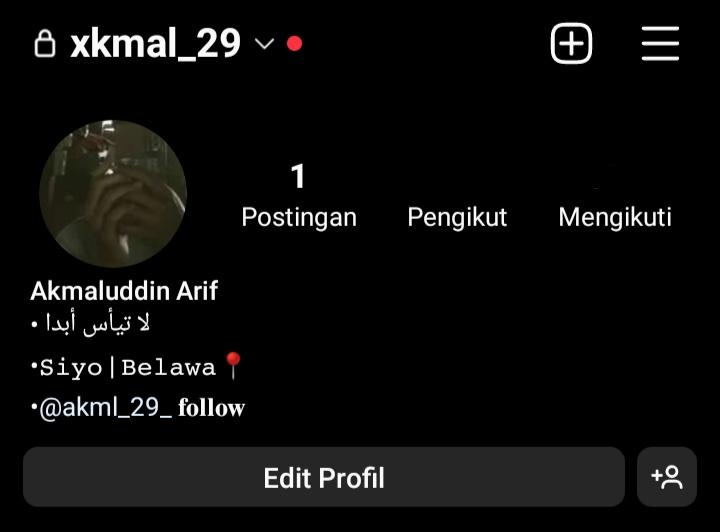Tap the Edit Profil button
Viewport: 720px width, 532px height.
[323, 477]
